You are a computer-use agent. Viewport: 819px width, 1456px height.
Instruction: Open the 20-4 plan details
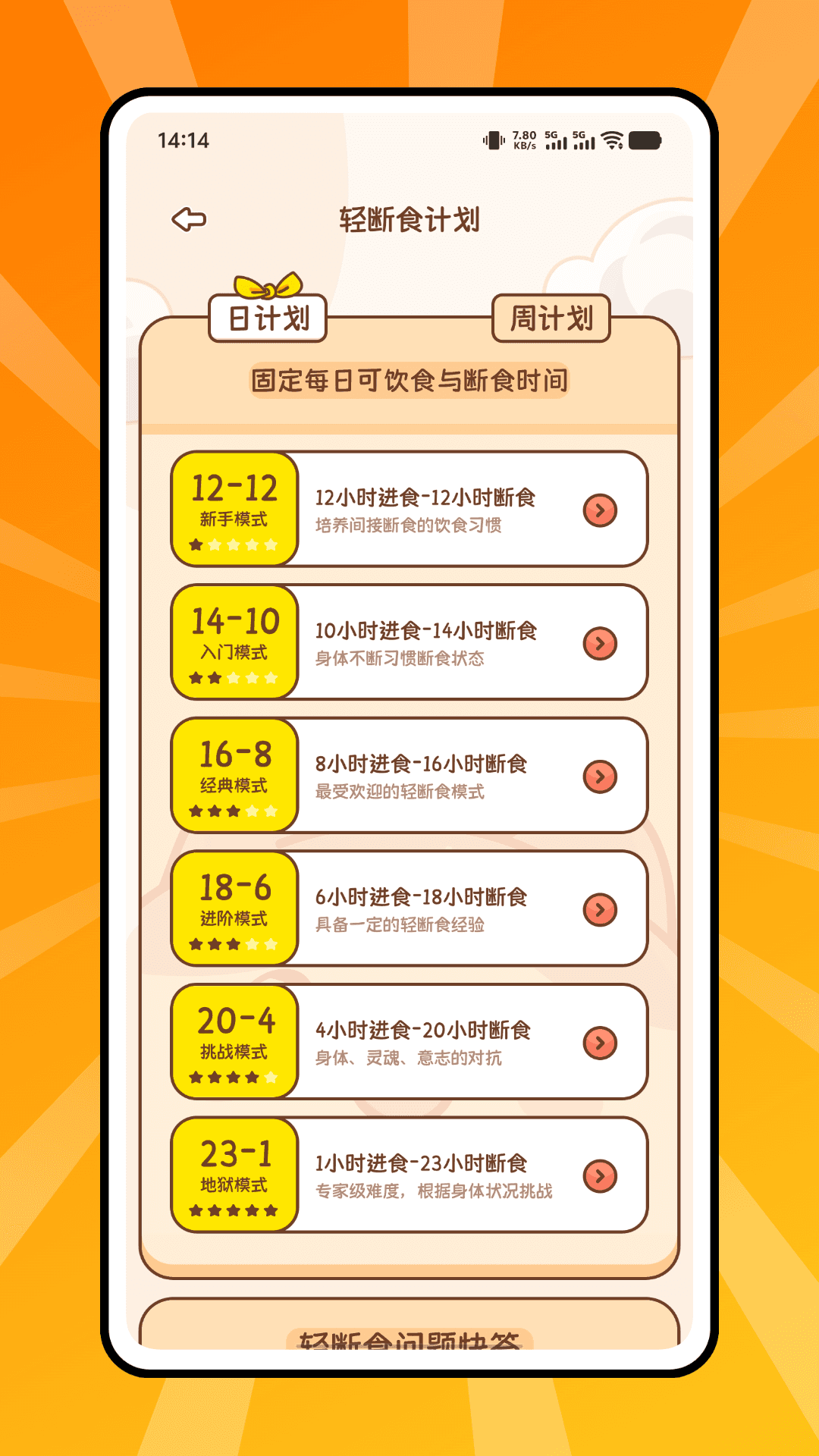point(599,1041)
